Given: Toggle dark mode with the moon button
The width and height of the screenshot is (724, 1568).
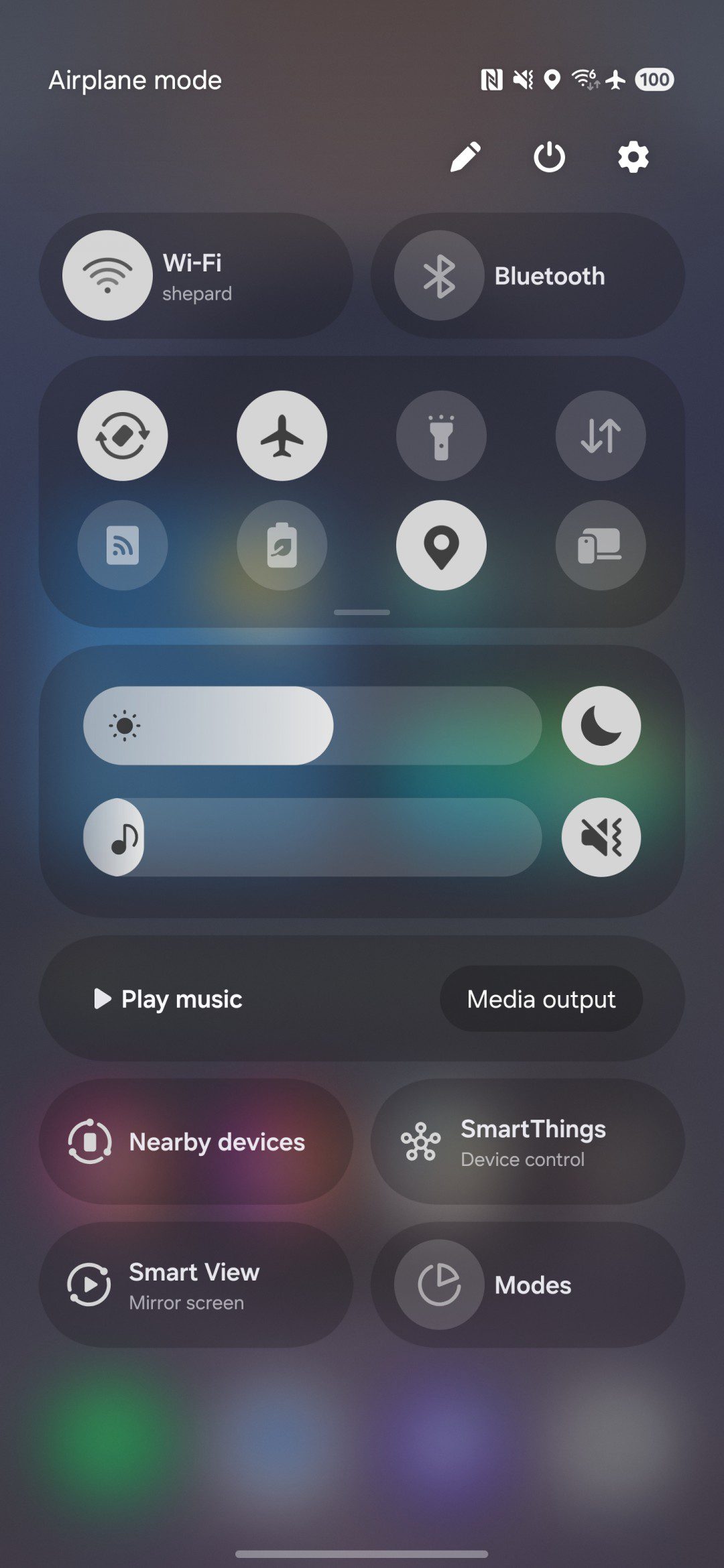Looking at the screenshot, I should 601,726.
